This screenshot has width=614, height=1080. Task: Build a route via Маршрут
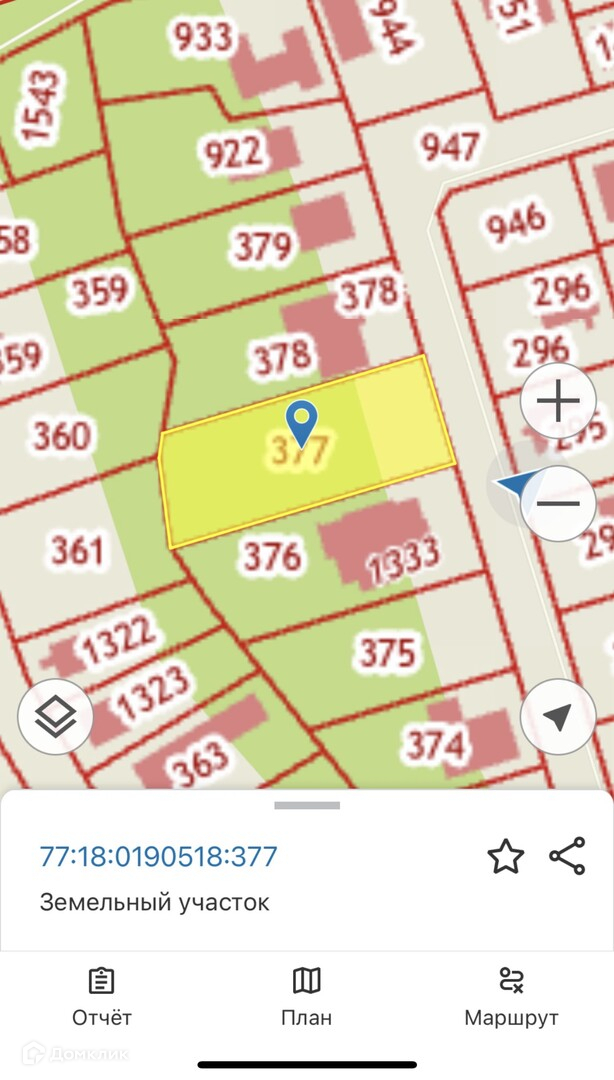[511, 997]
